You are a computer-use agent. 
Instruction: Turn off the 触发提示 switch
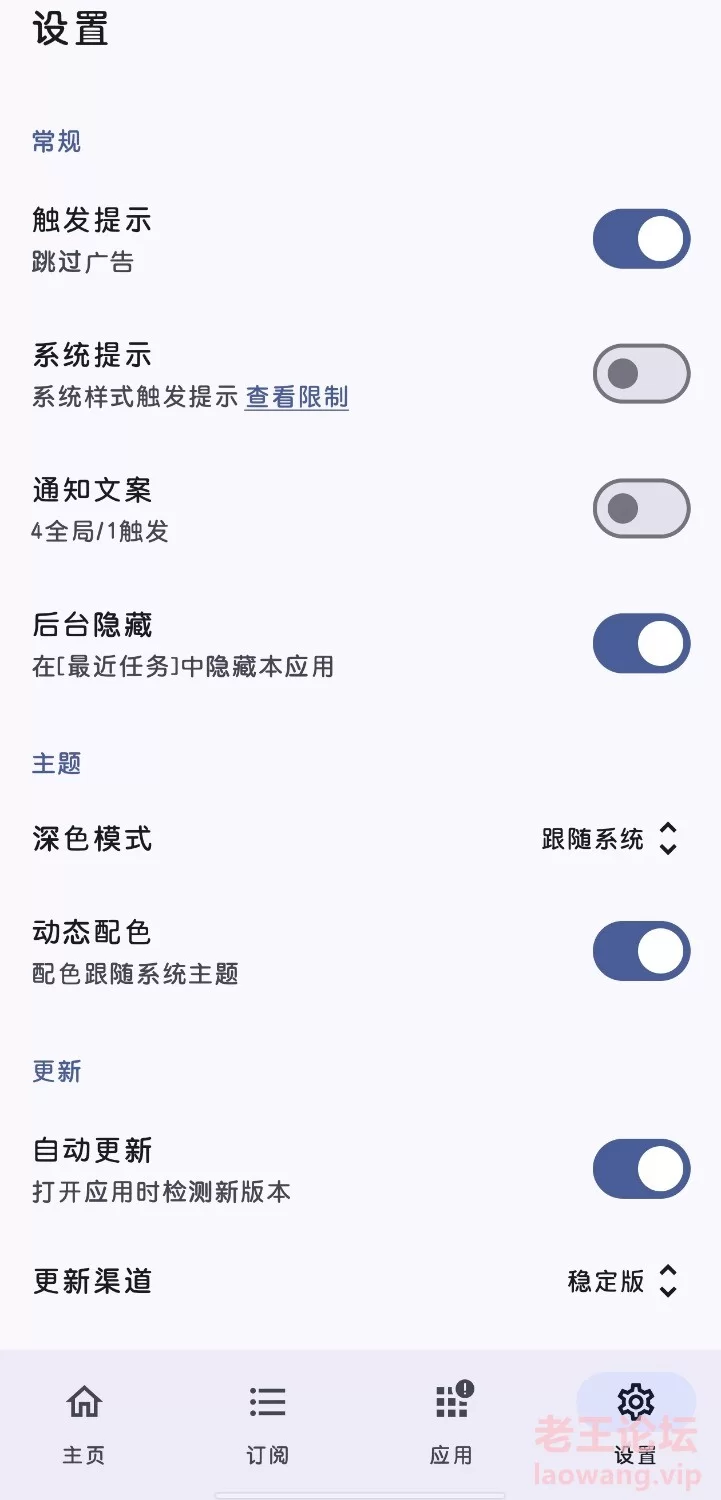pyautogui.click(x=641, y=239)
